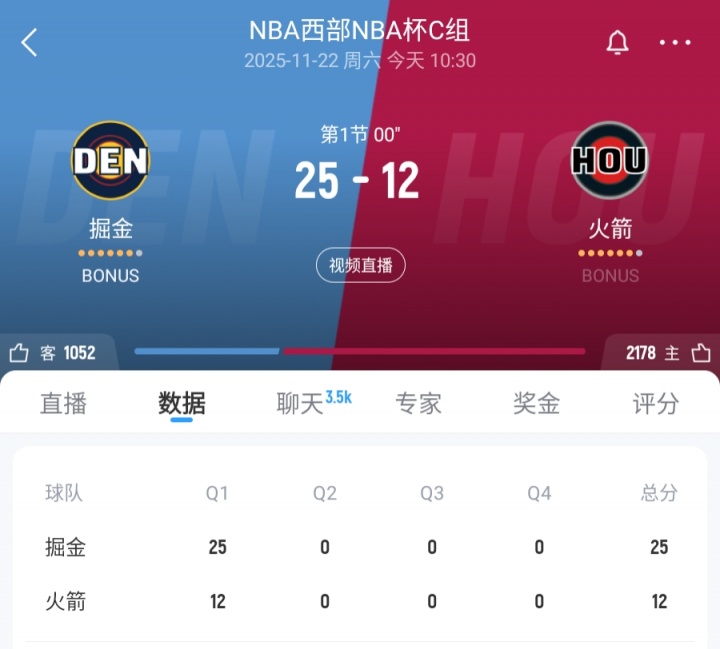The height and width of the screenshot is (649, 720).
Task: Open the 火箭 team page
Action: pos(609,161)
